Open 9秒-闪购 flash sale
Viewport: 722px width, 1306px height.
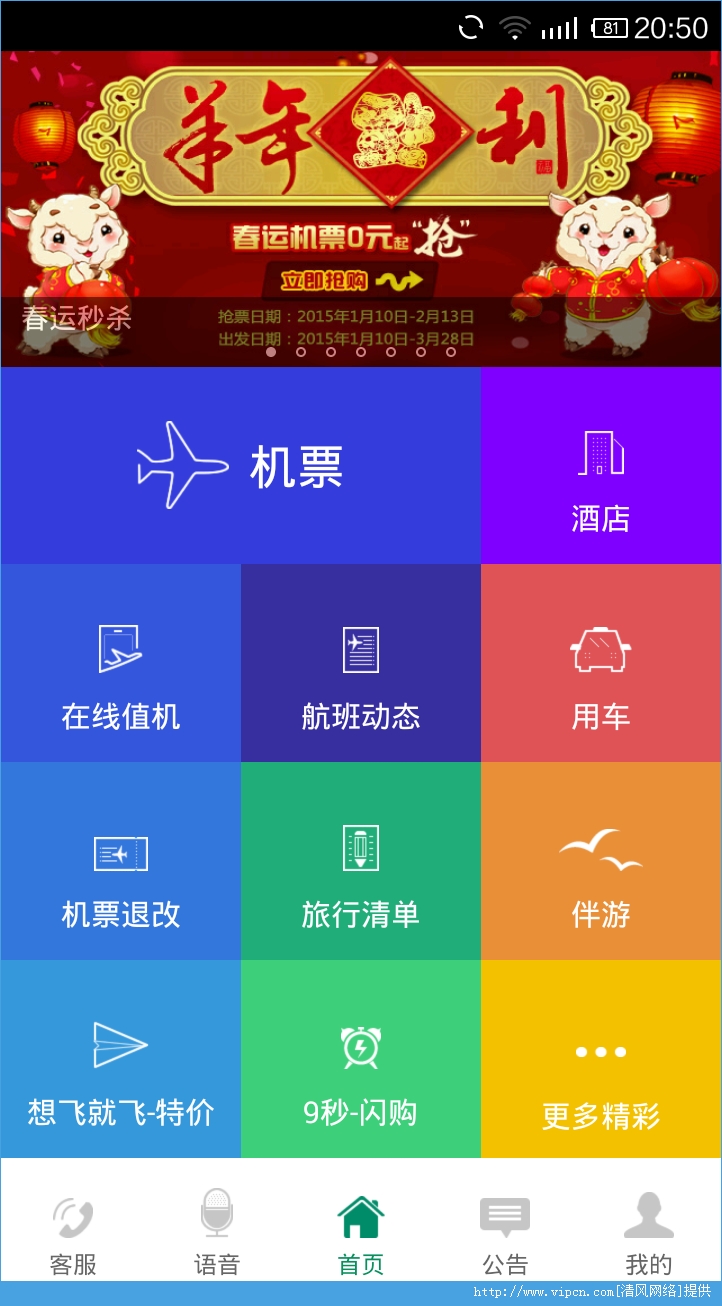coord(361,1059)
